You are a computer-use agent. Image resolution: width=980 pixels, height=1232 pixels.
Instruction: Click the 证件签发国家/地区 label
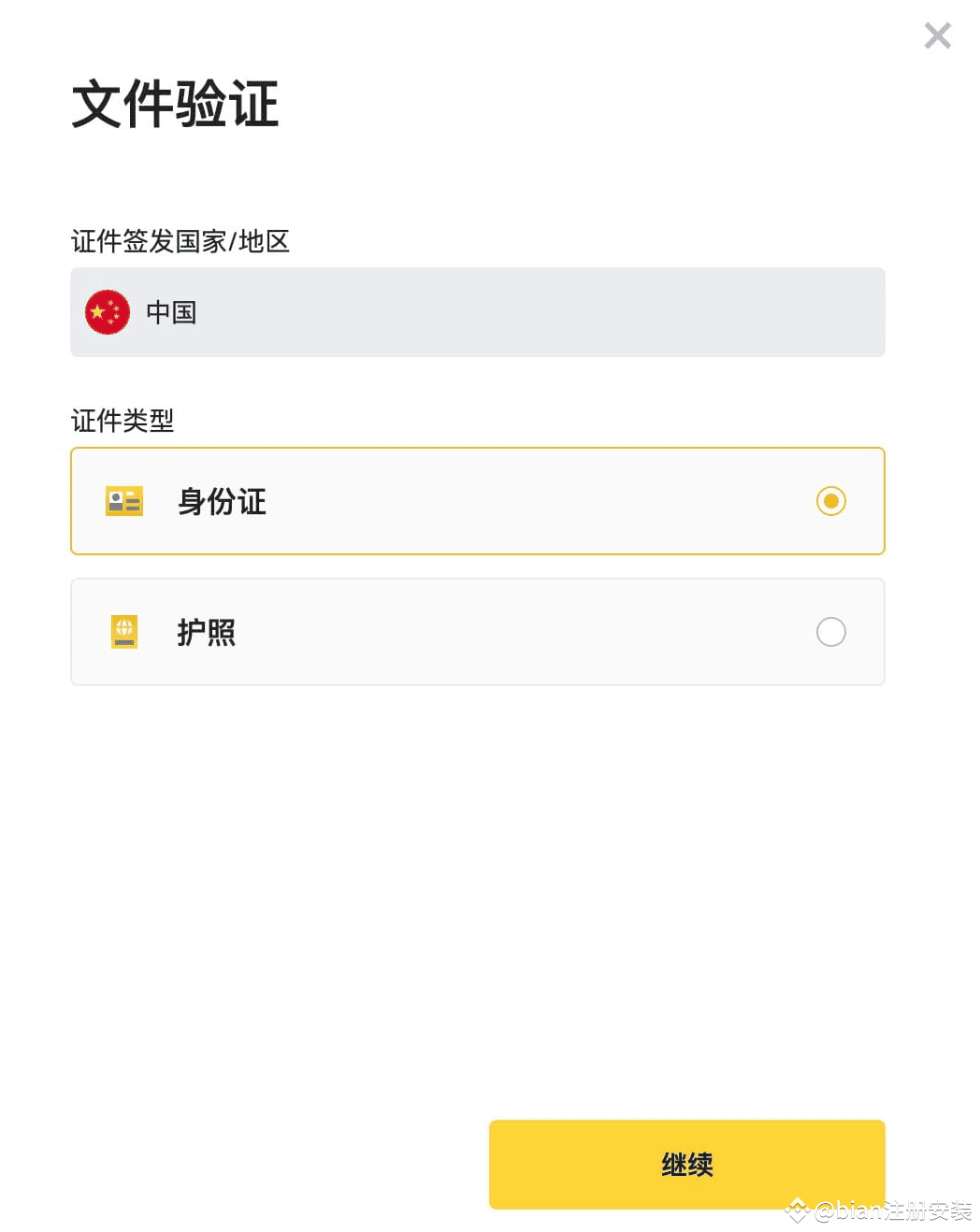click(x=180, y=241)
